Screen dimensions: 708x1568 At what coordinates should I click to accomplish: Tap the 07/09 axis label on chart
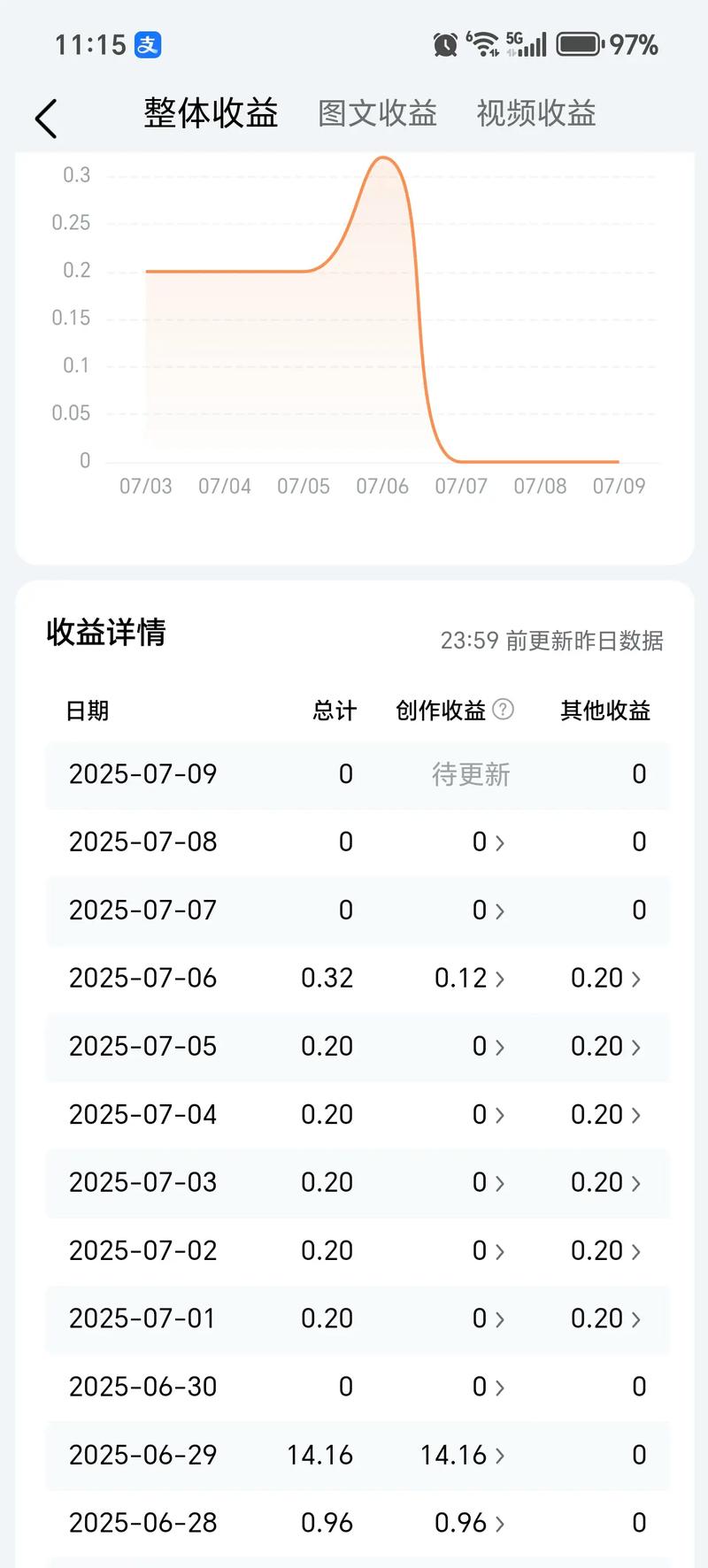click(x=620, y=486)
